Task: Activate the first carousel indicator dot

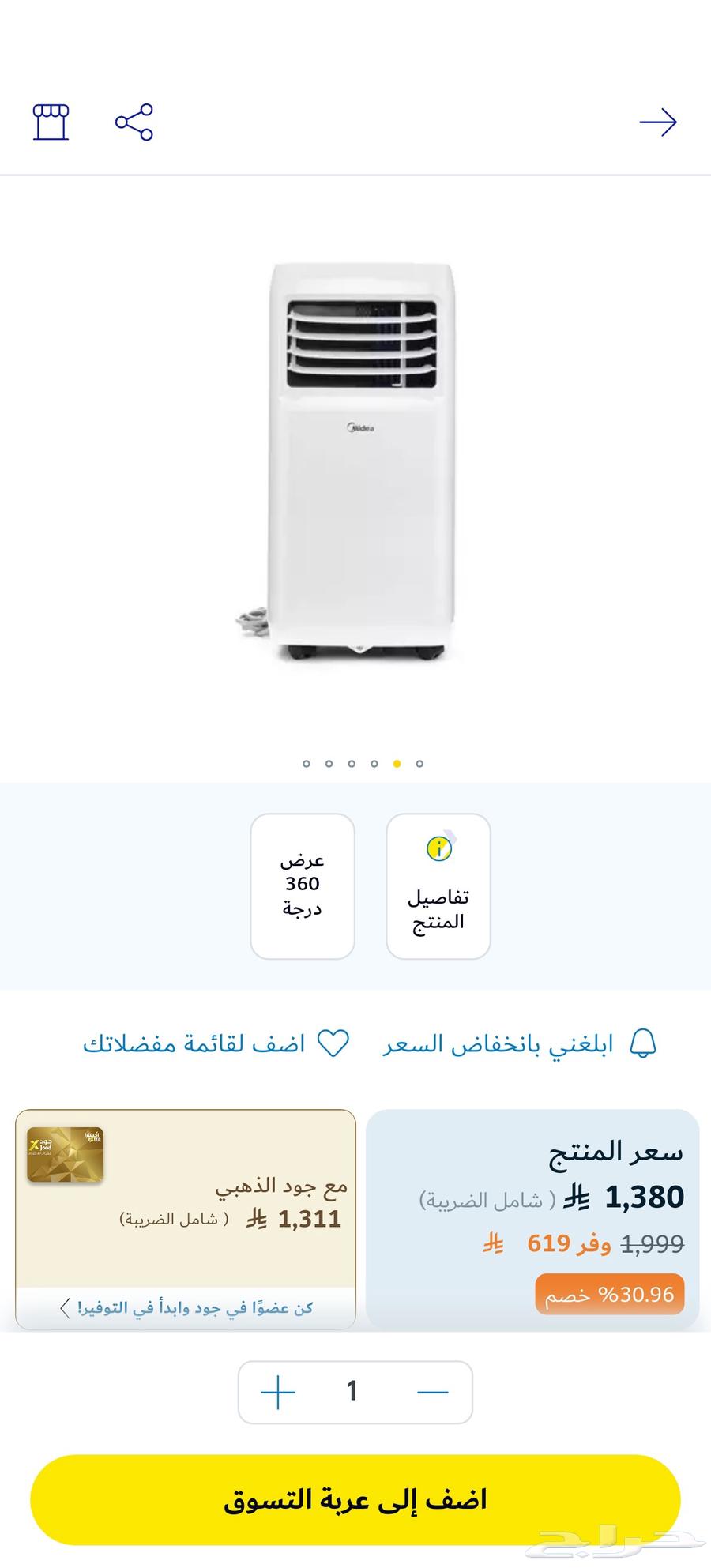Action: [x=307, y=764]
